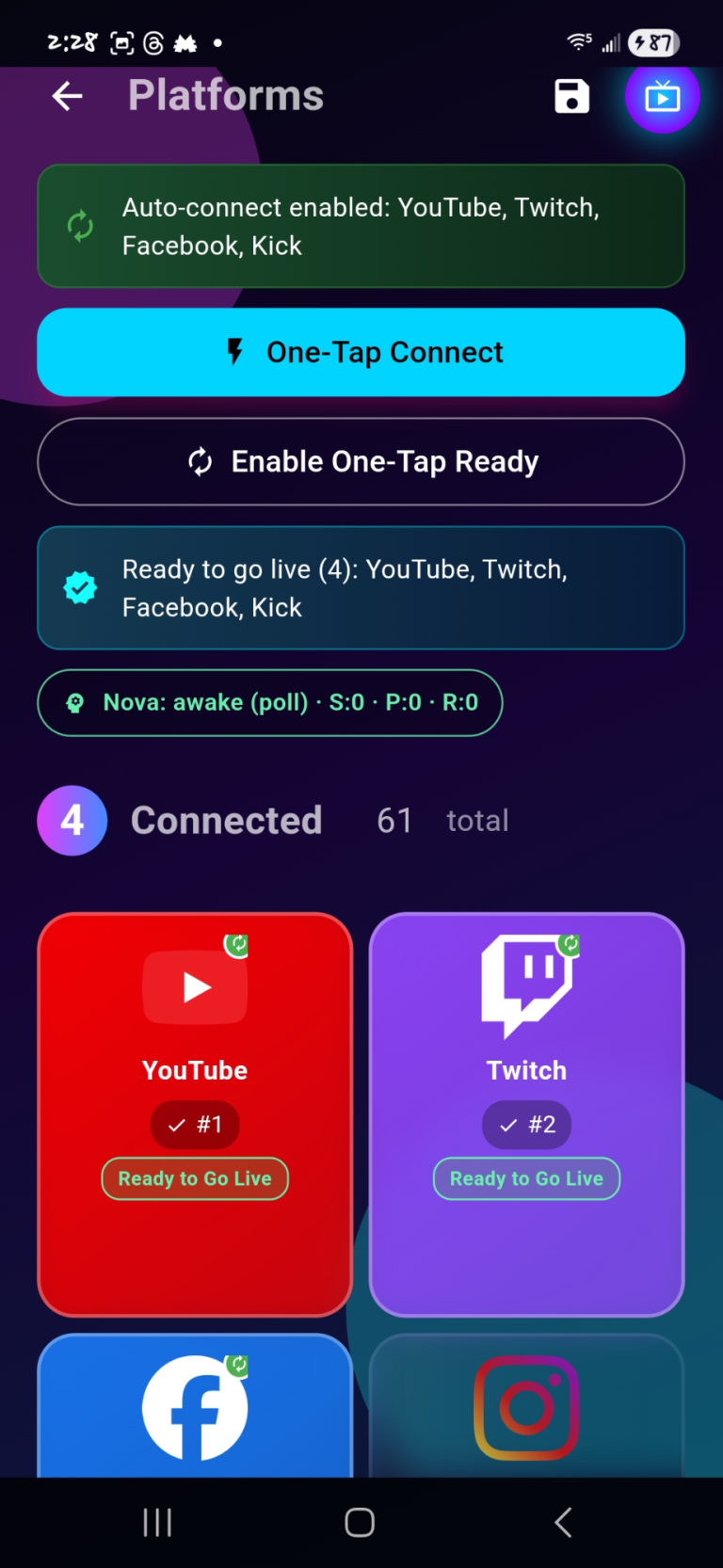Select the Facebook platform card

(195, 1406)
